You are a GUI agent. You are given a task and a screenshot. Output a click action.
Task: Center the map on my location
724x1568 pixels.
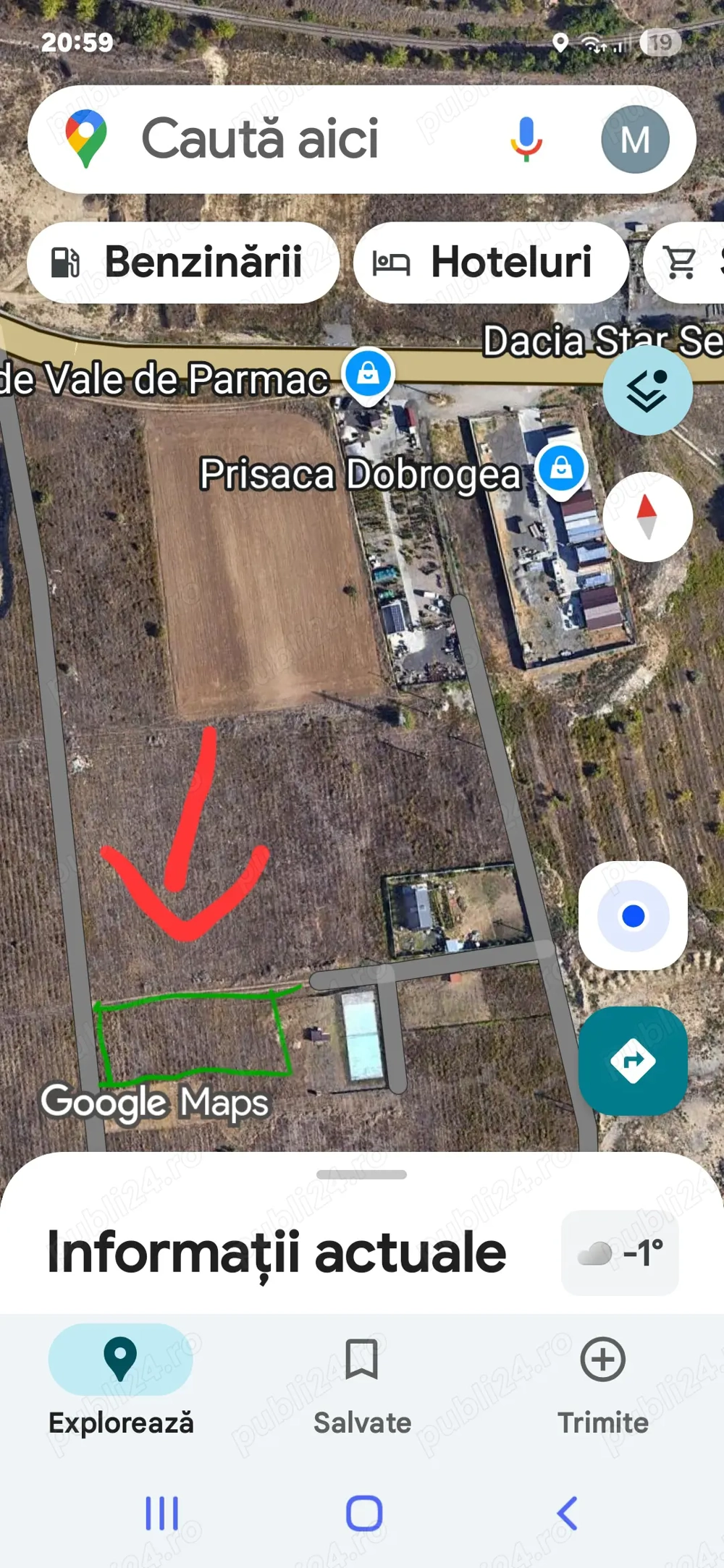[x=633, y=915]
